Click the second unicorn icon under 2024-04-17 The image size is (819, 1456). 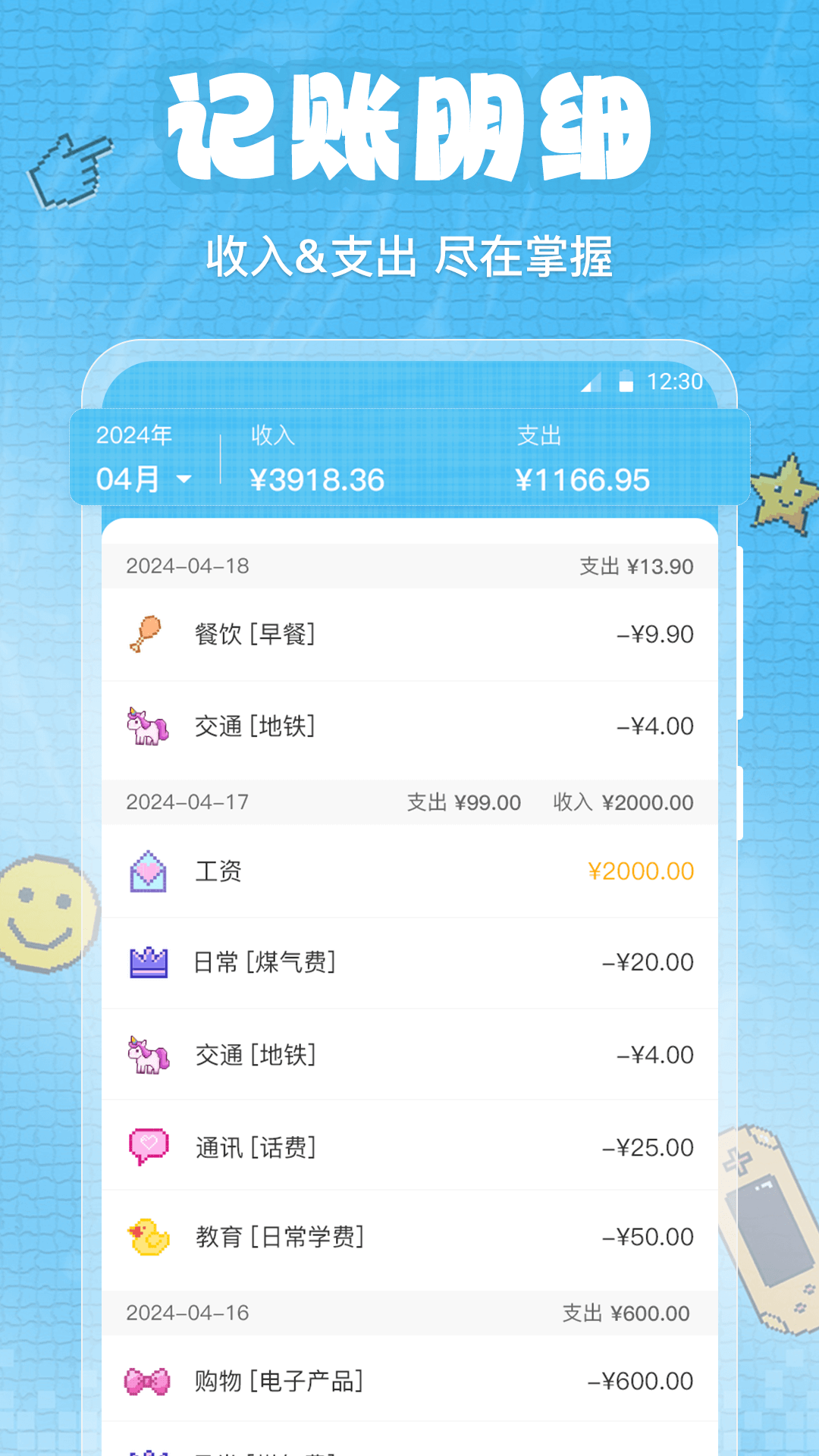(149, 1054)
